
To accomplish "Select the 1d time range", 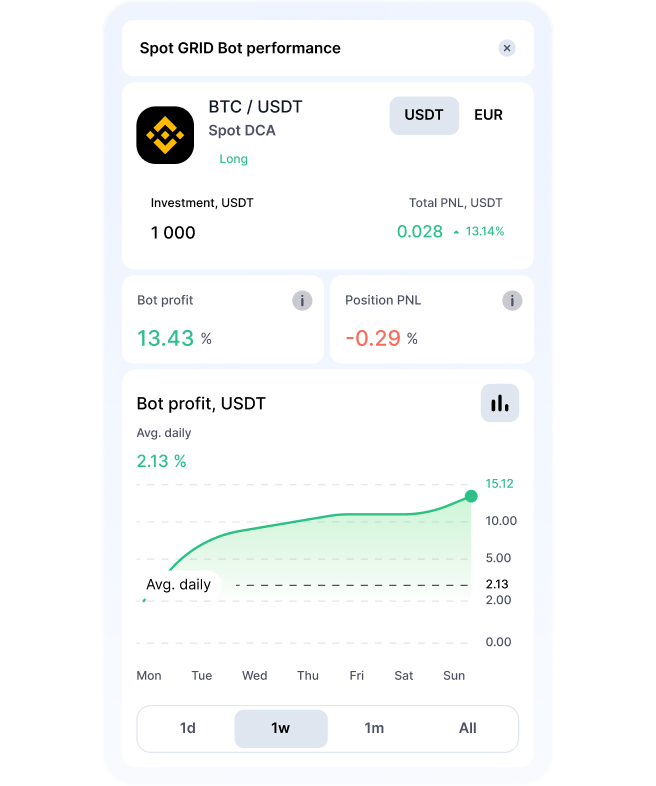I will (188, 728).
